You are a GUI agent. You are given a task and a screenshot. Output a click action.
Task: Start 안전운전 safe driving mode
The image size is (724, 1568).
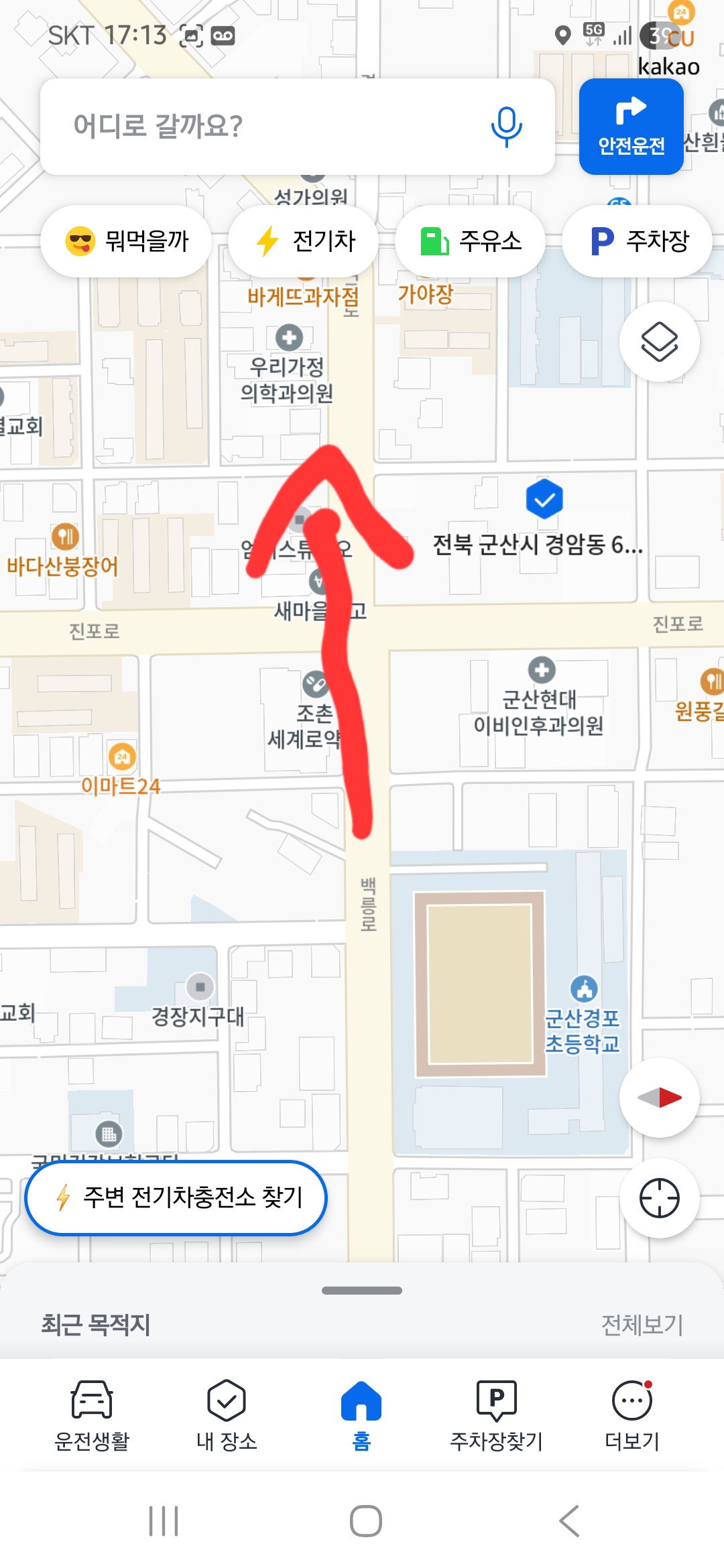(x=631, y=127)
